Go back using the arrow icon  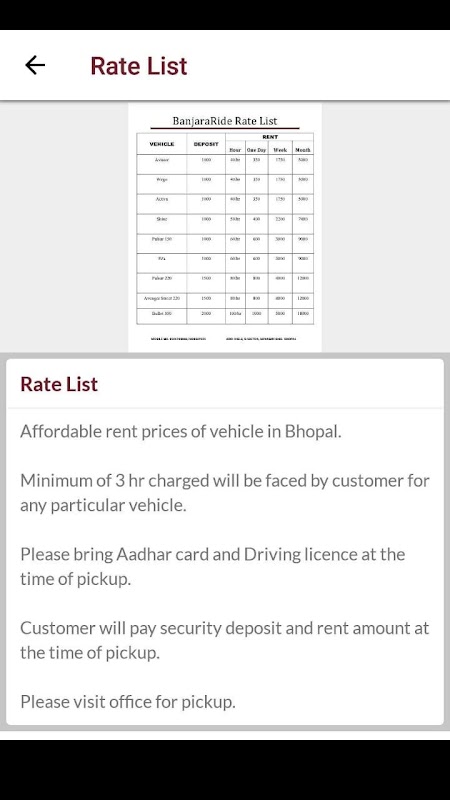click(x=35, y=65)
